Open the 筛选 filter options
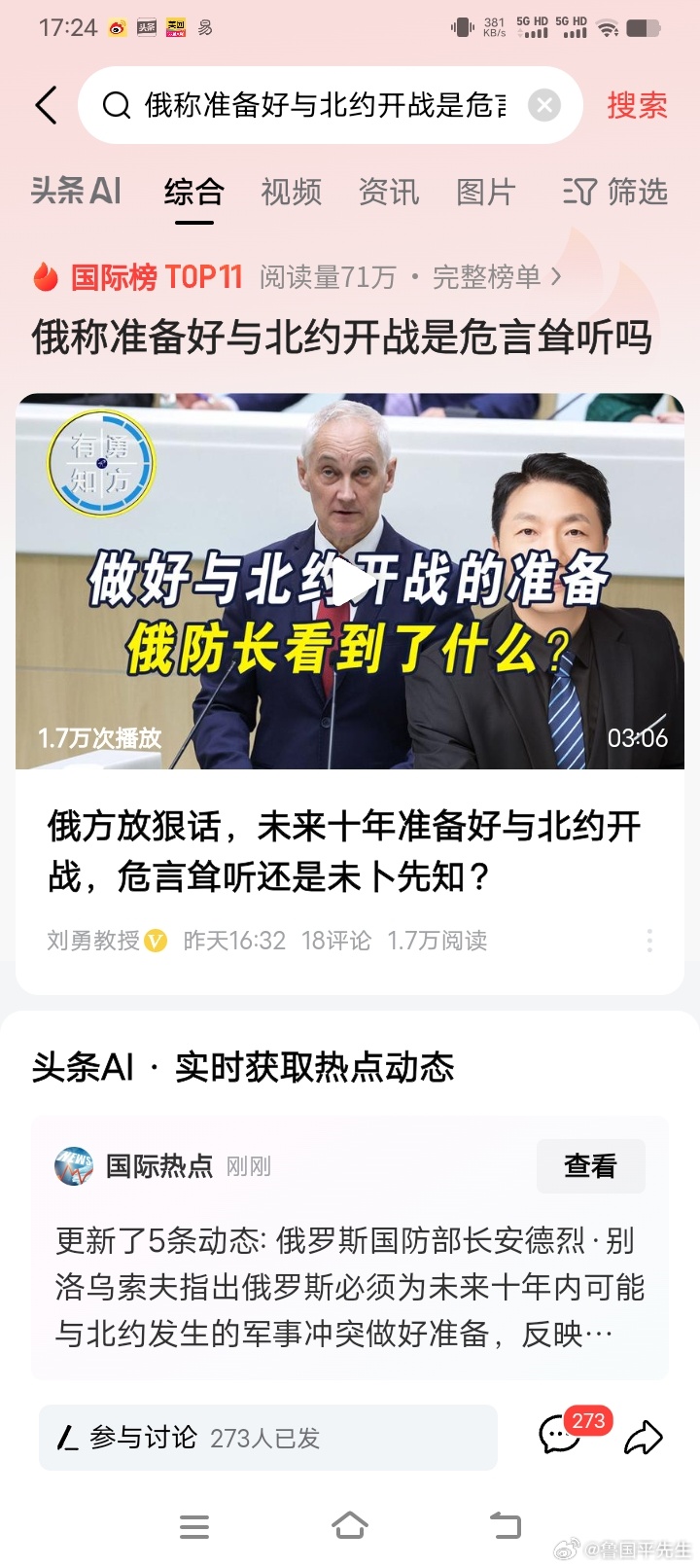This screenshot has width=700, height=1568. pyautogui.click(x=615, y=192)
